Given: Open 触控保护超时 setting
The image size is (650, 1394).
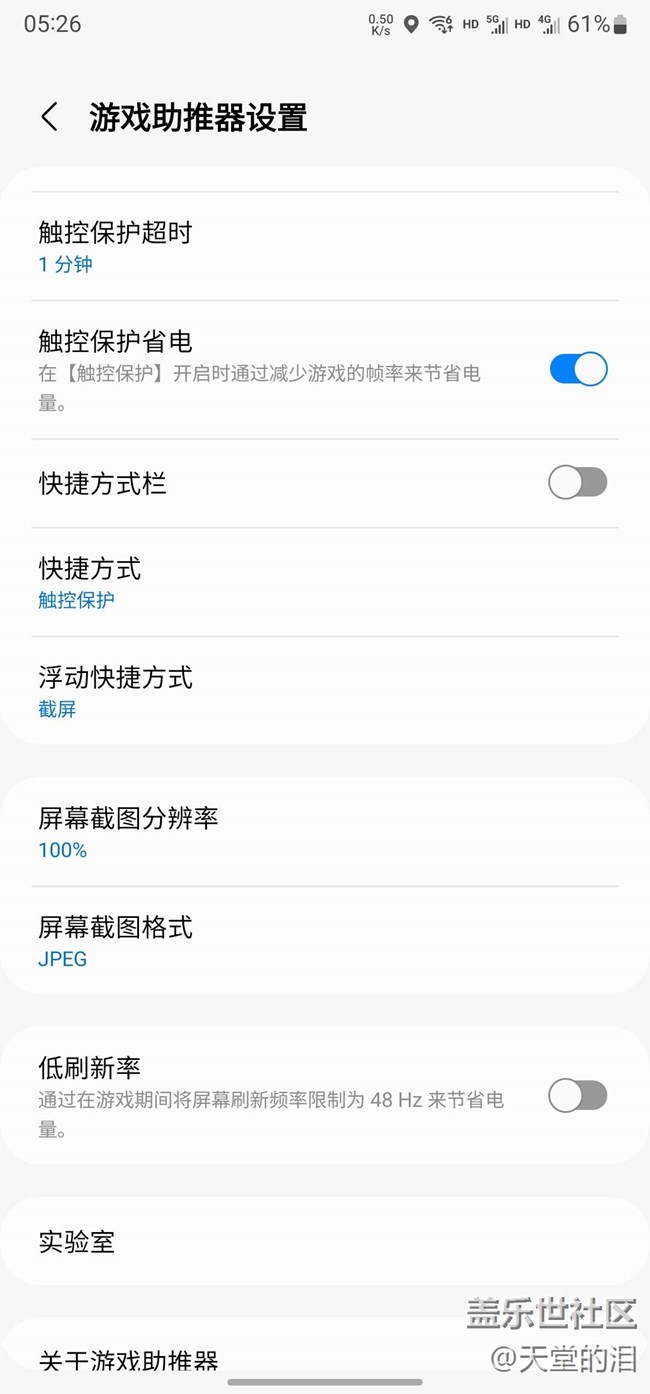Looking at the screenshot, I should point(325,247).
